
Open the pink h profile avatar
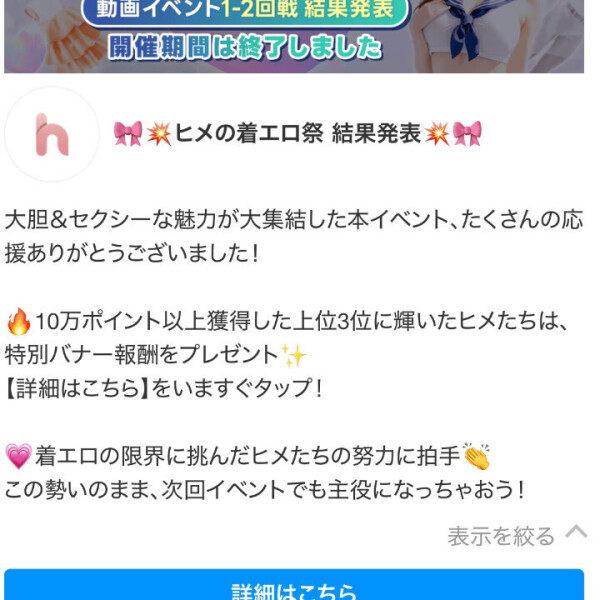pyautogui.click(x=52, y=134)
